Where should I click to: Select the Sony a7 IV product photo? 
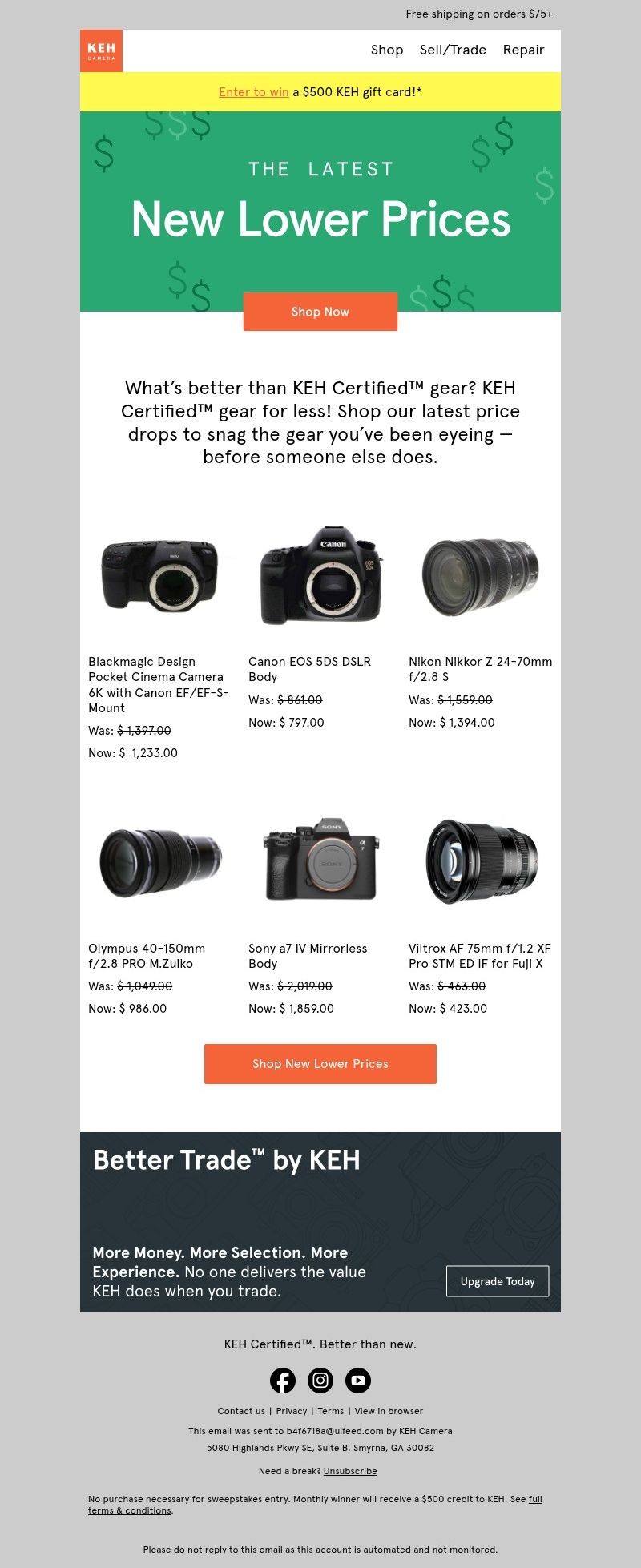point(320,860)
